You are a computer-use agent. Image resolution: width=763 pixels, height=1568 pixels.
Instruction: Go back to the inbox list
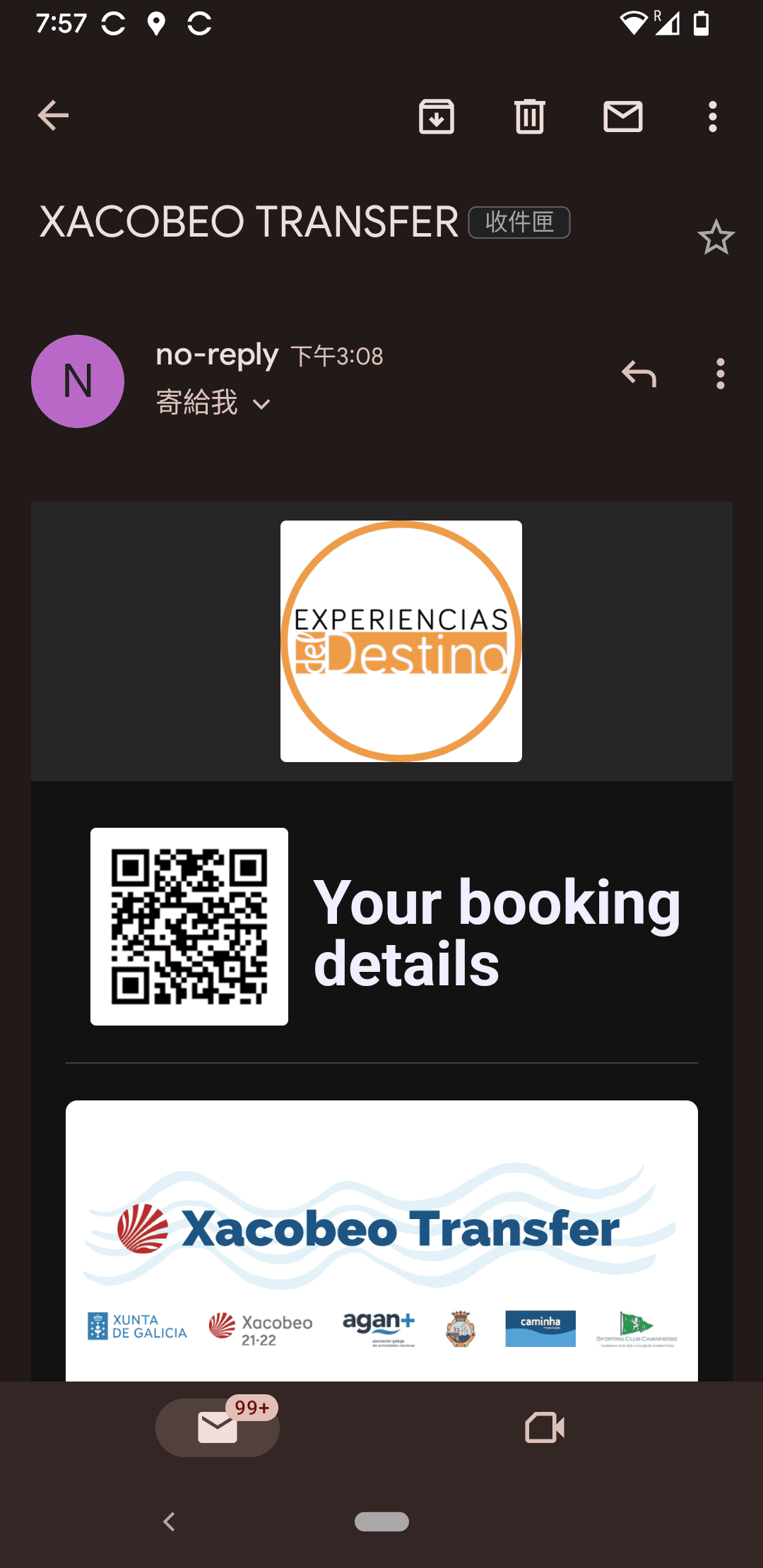pyautogui.click(x=53, y=116)
